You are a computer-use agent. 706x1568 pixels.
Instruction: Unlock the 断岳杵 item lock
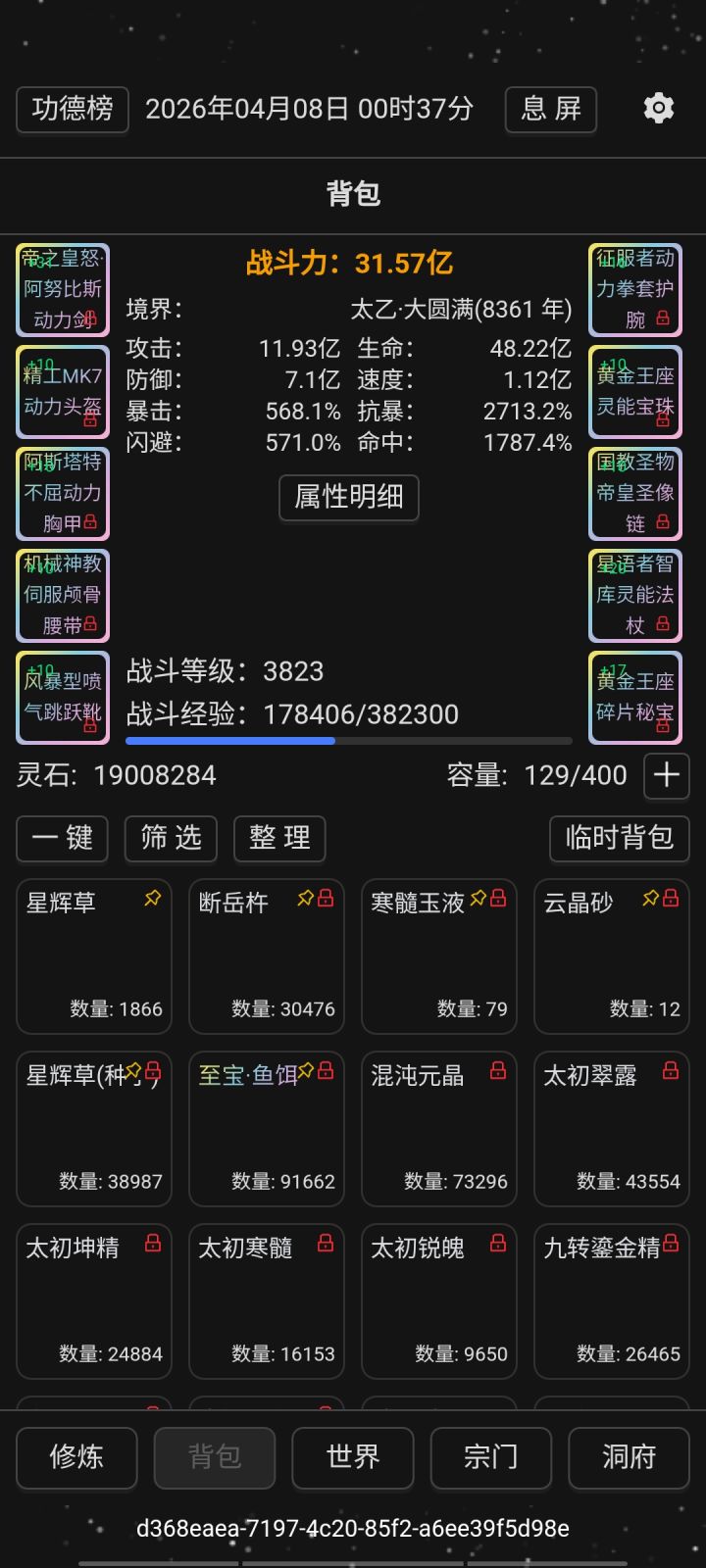point(325,898)
